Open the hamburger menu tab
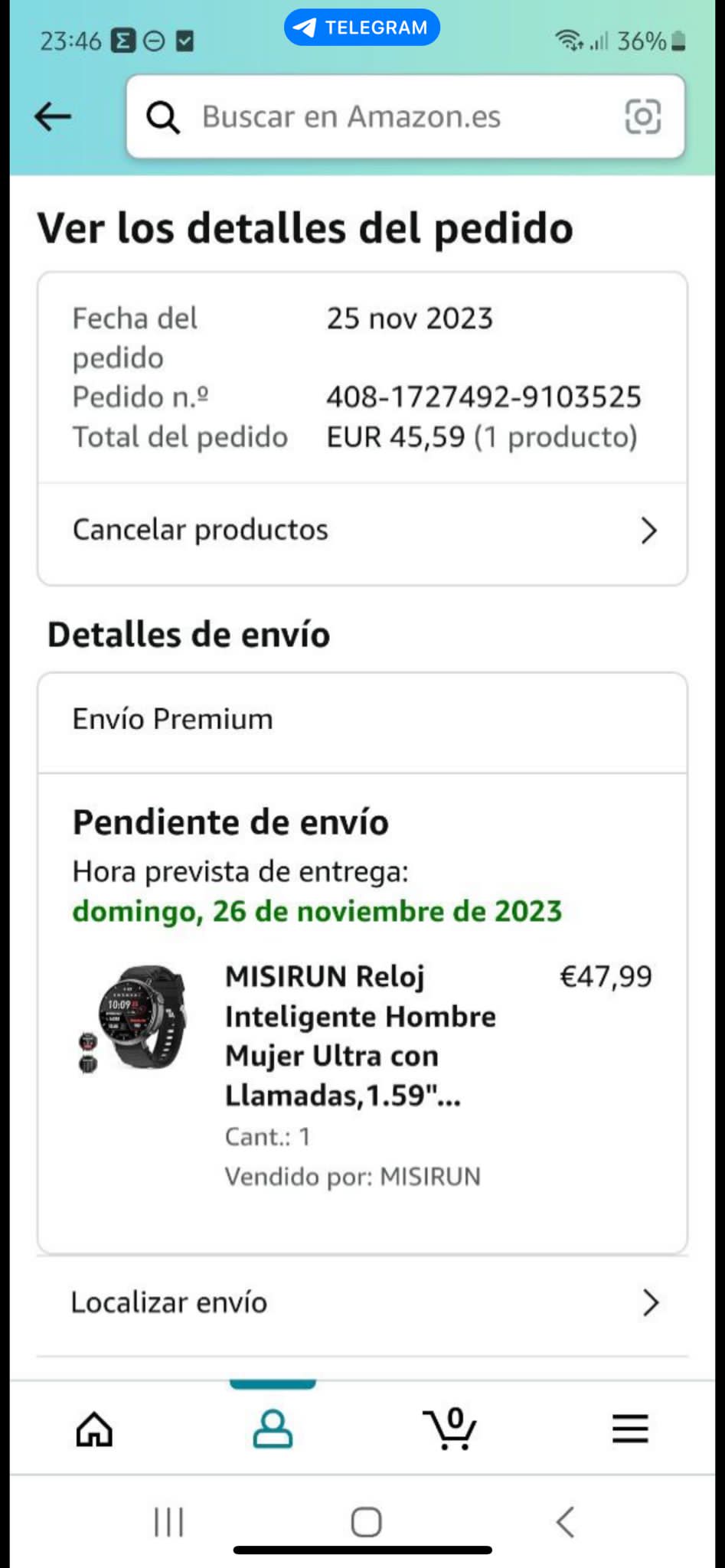Viewport: 725px width, 1568px height. [x=630, y=1429]
